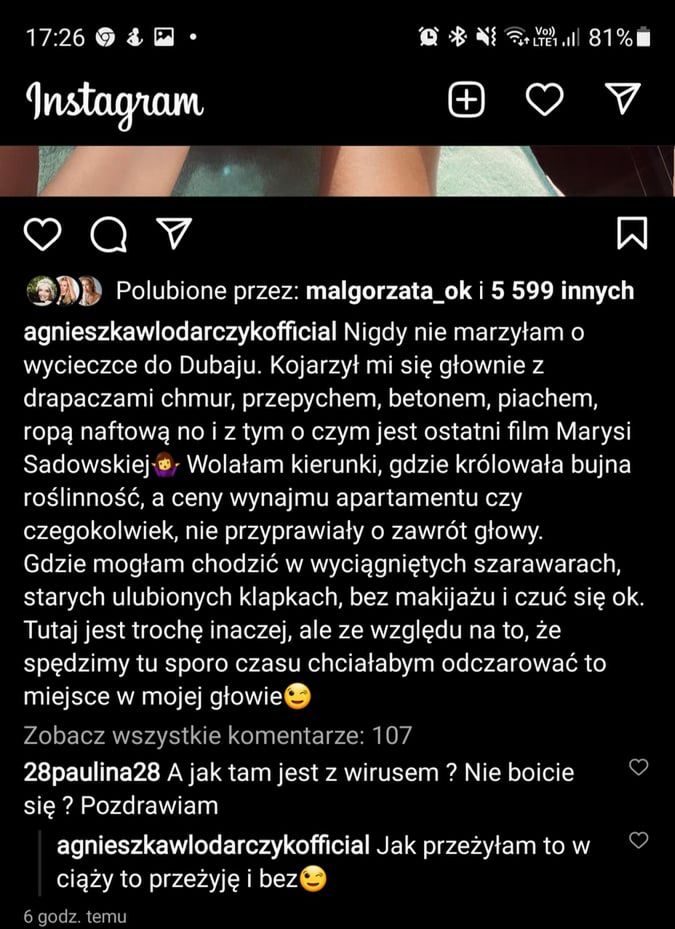Share the post via send icon
Image resolution: width=675 pixels, height=929 pixels.
173,233
